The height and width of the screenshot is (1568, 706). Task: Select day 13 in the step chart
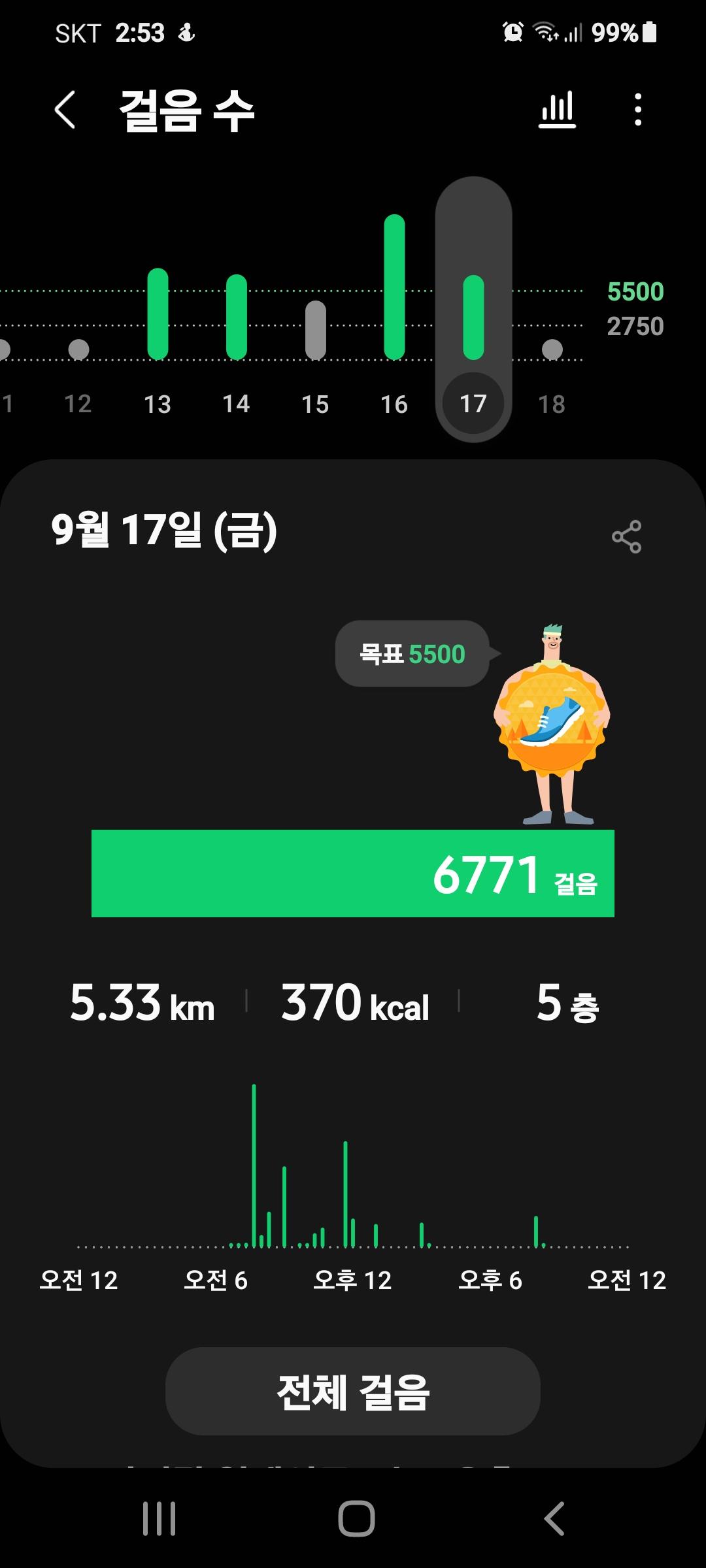point(158,404)
